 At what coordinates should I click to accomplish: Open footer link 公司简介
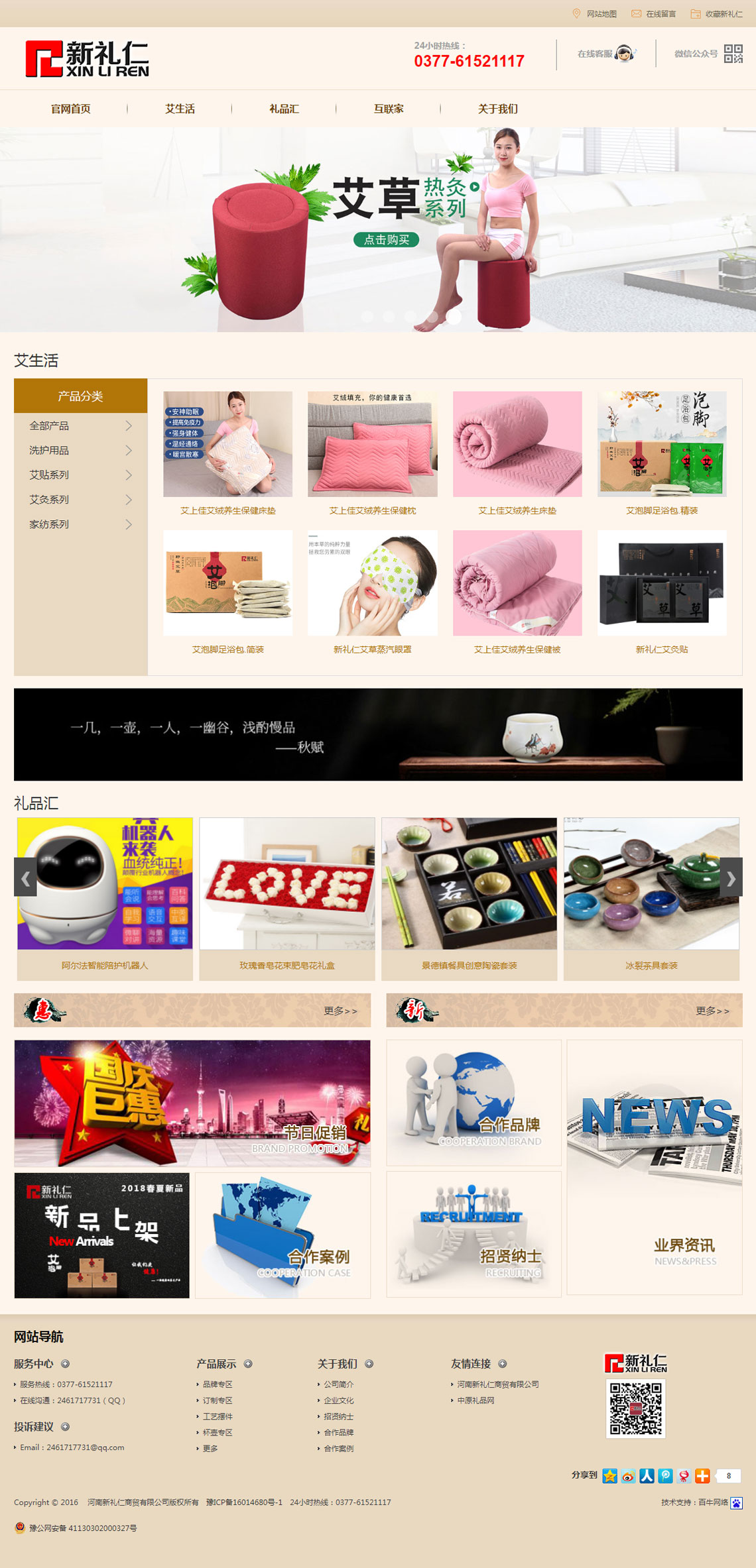pos(338,1384)
